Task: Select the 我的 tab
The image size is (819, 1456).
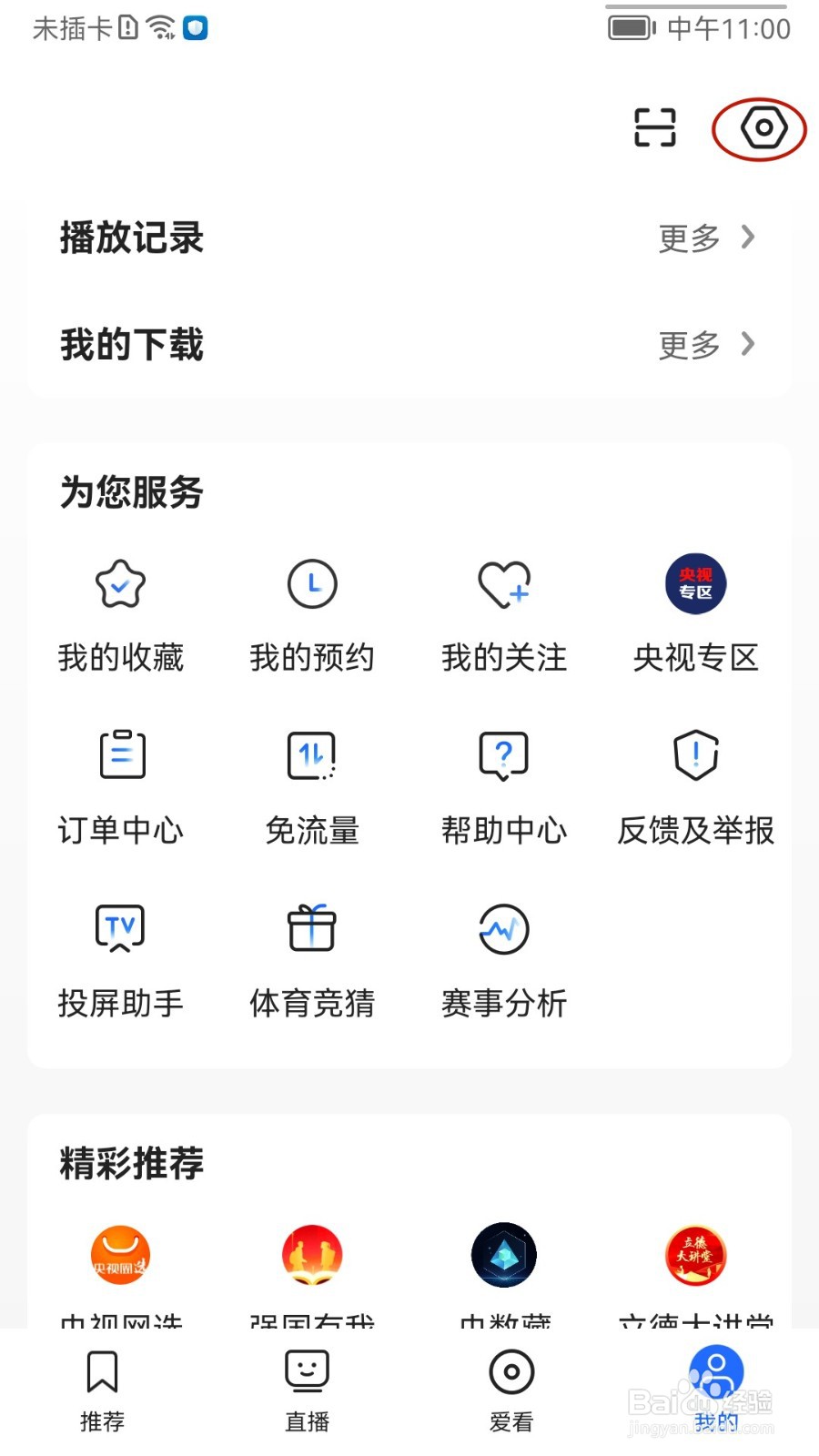Action: [x=716, y=1389]
